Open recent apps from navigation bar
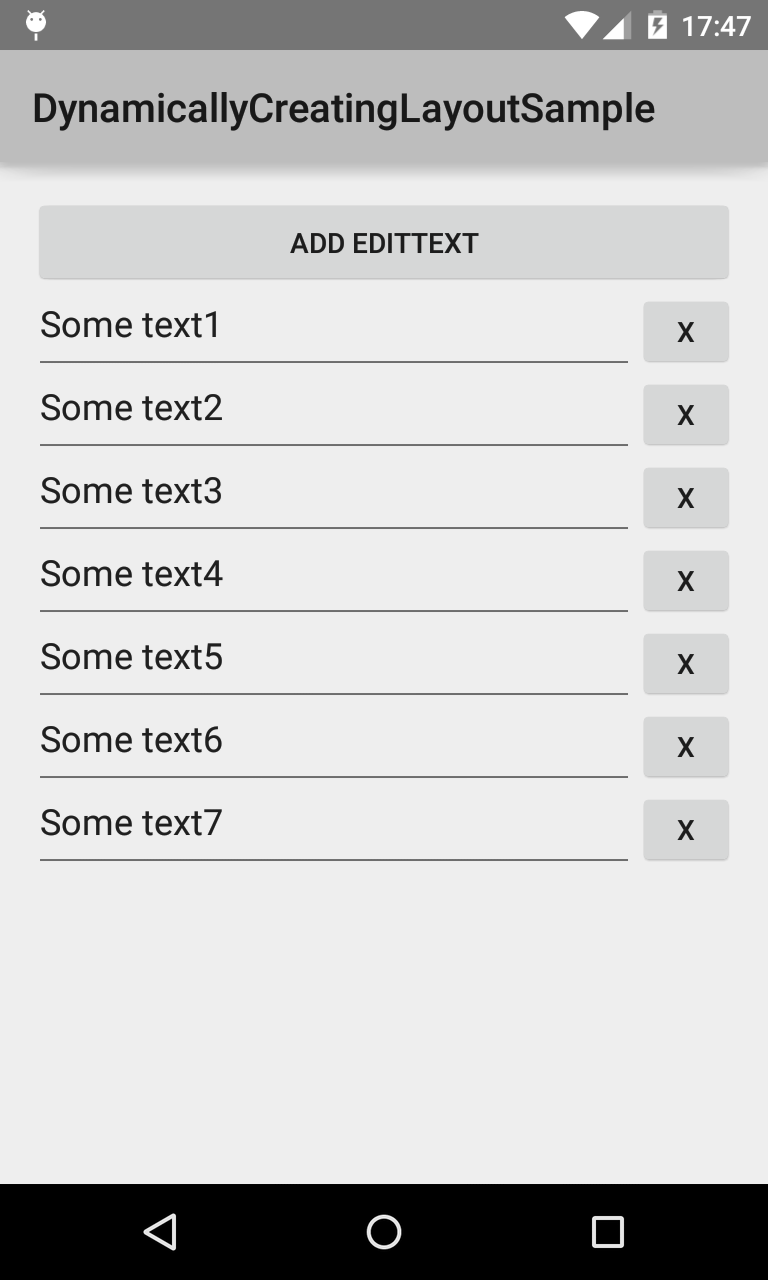 coord(608,1232)
